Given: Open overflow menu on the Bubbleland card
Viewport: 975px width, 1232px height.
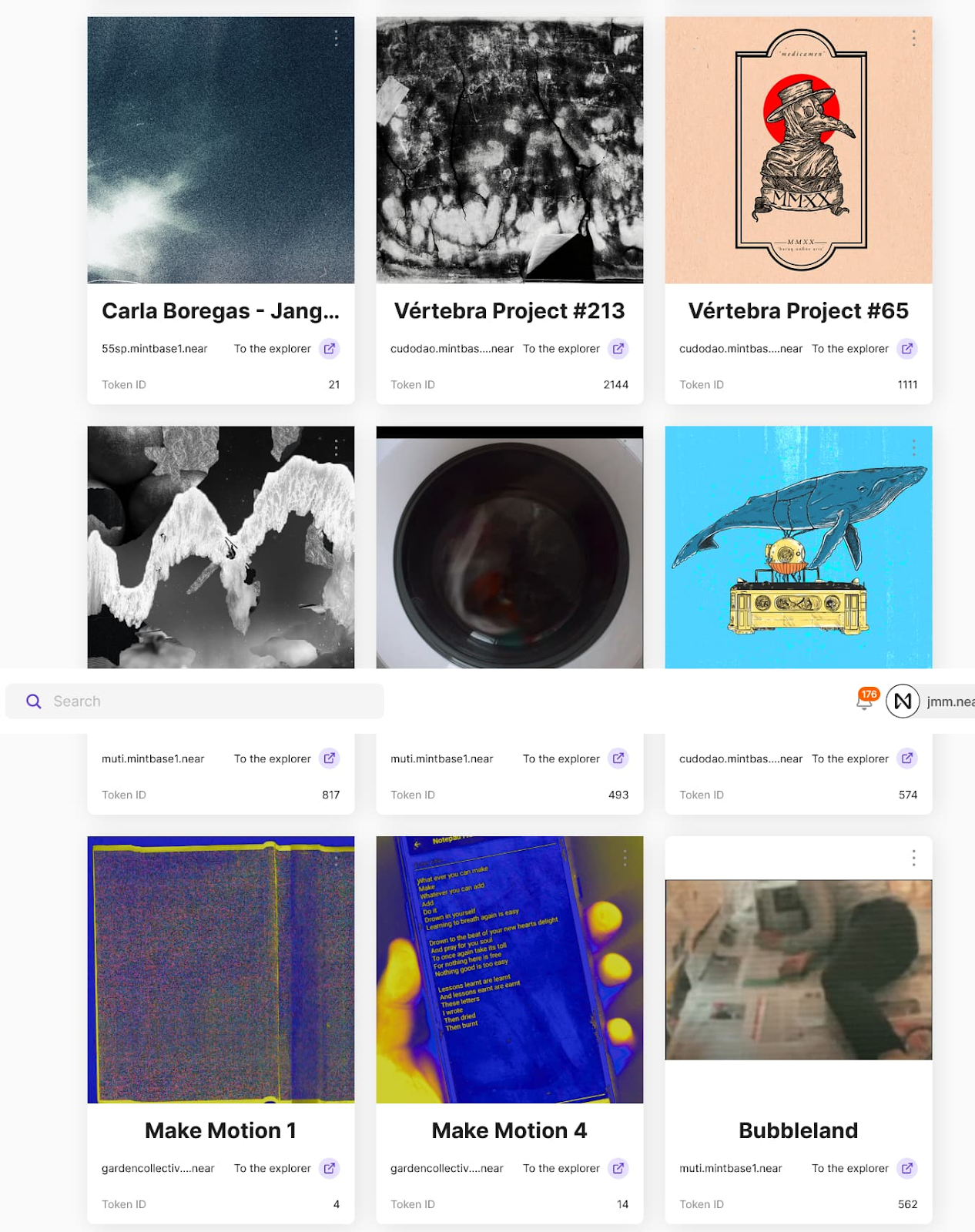Looking at the screenshot, I should click(914, 858).
